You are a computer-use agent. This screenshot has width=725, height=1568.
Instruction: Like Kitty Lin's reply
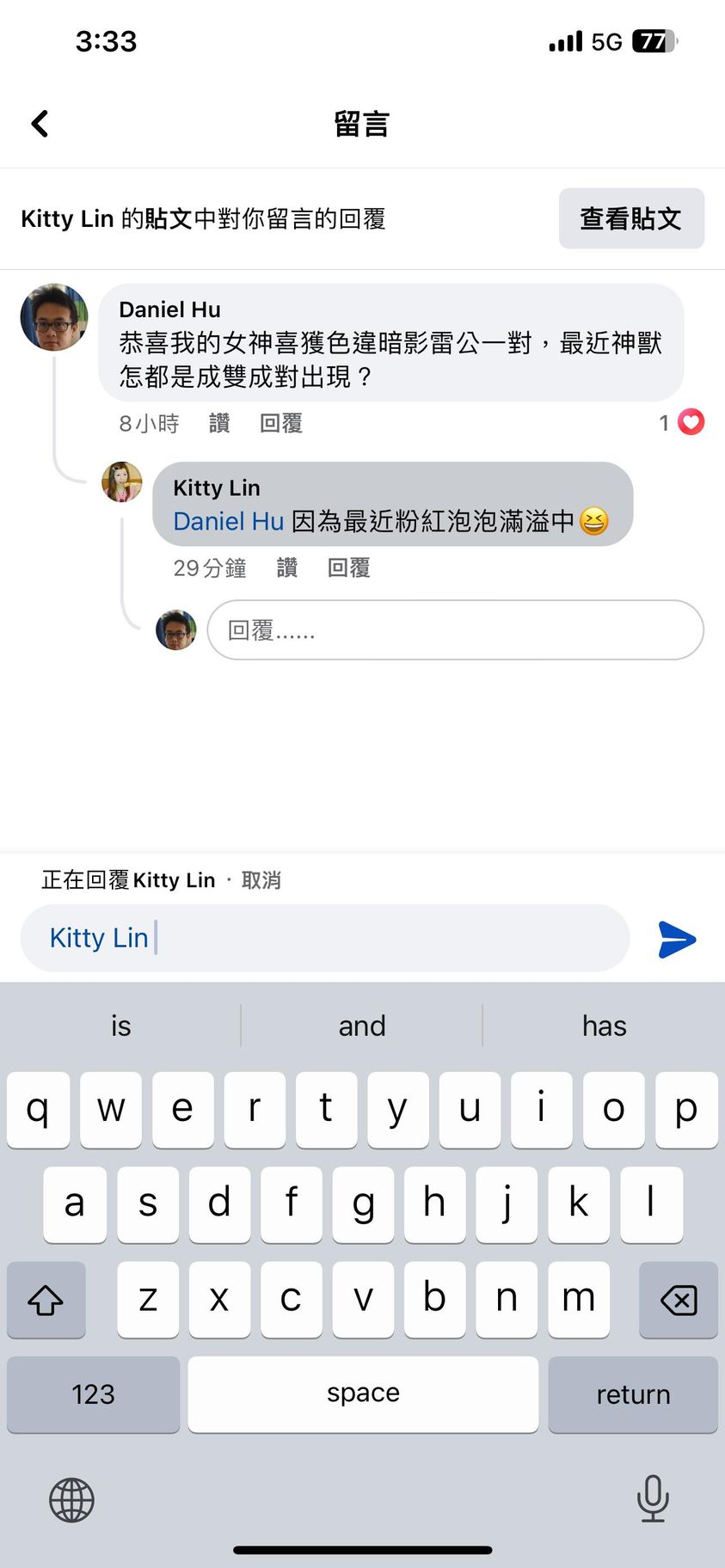pos(287,567)
